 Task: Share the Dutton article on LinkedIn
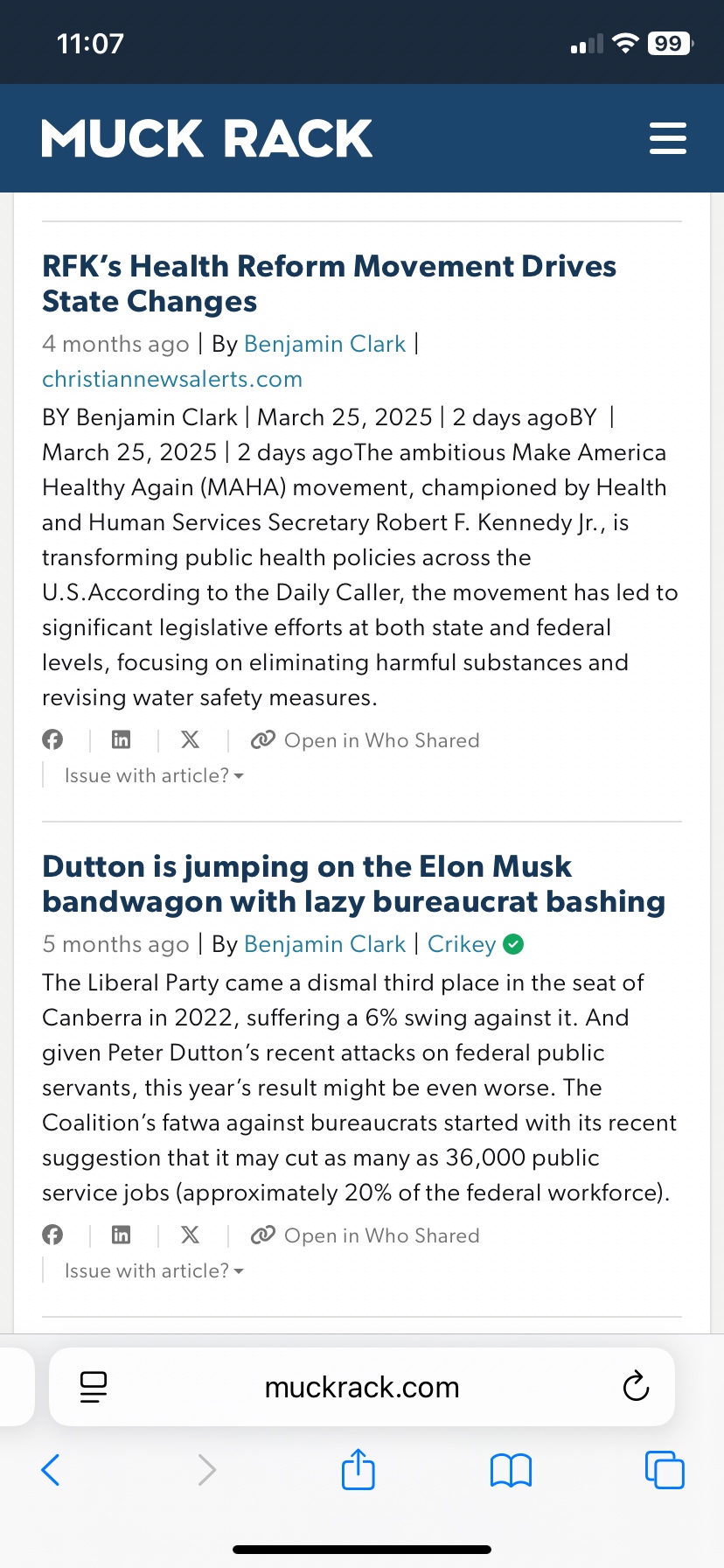(x=122, y=1235)
